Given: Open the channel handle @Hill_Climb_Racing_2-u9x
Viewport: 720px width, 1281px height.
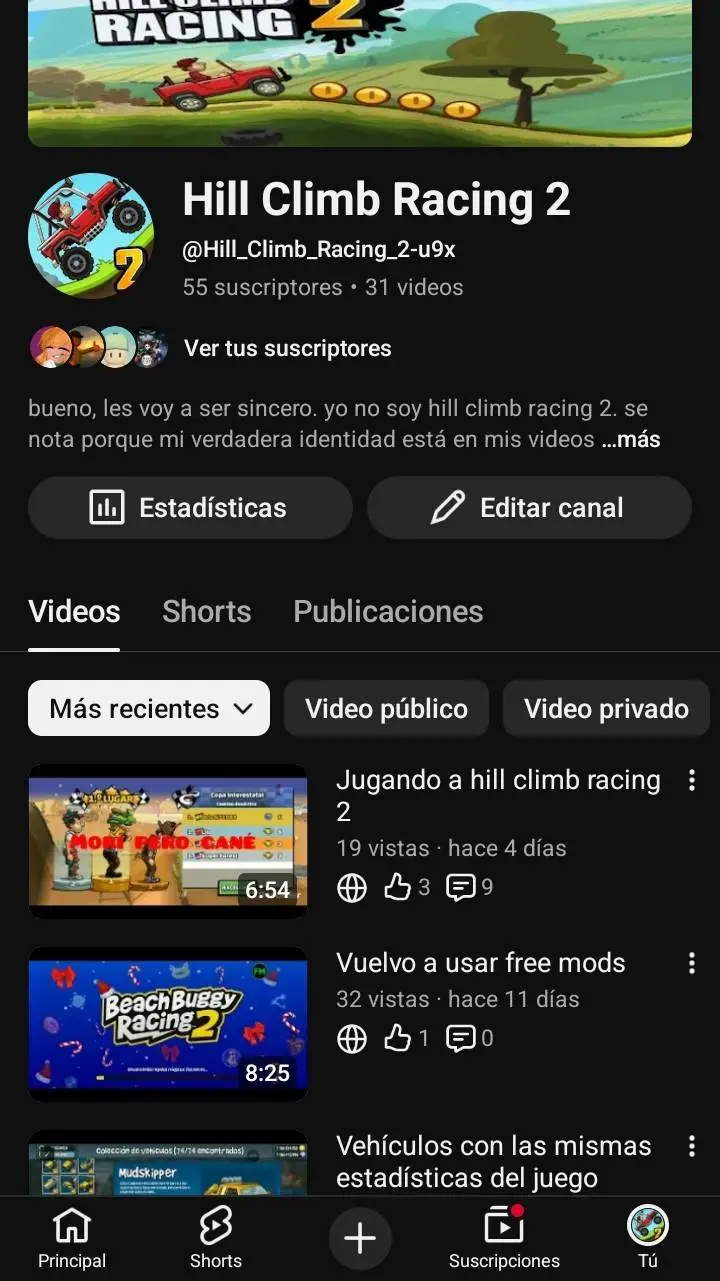Looking at the screenshot, I should coord(318,249).
